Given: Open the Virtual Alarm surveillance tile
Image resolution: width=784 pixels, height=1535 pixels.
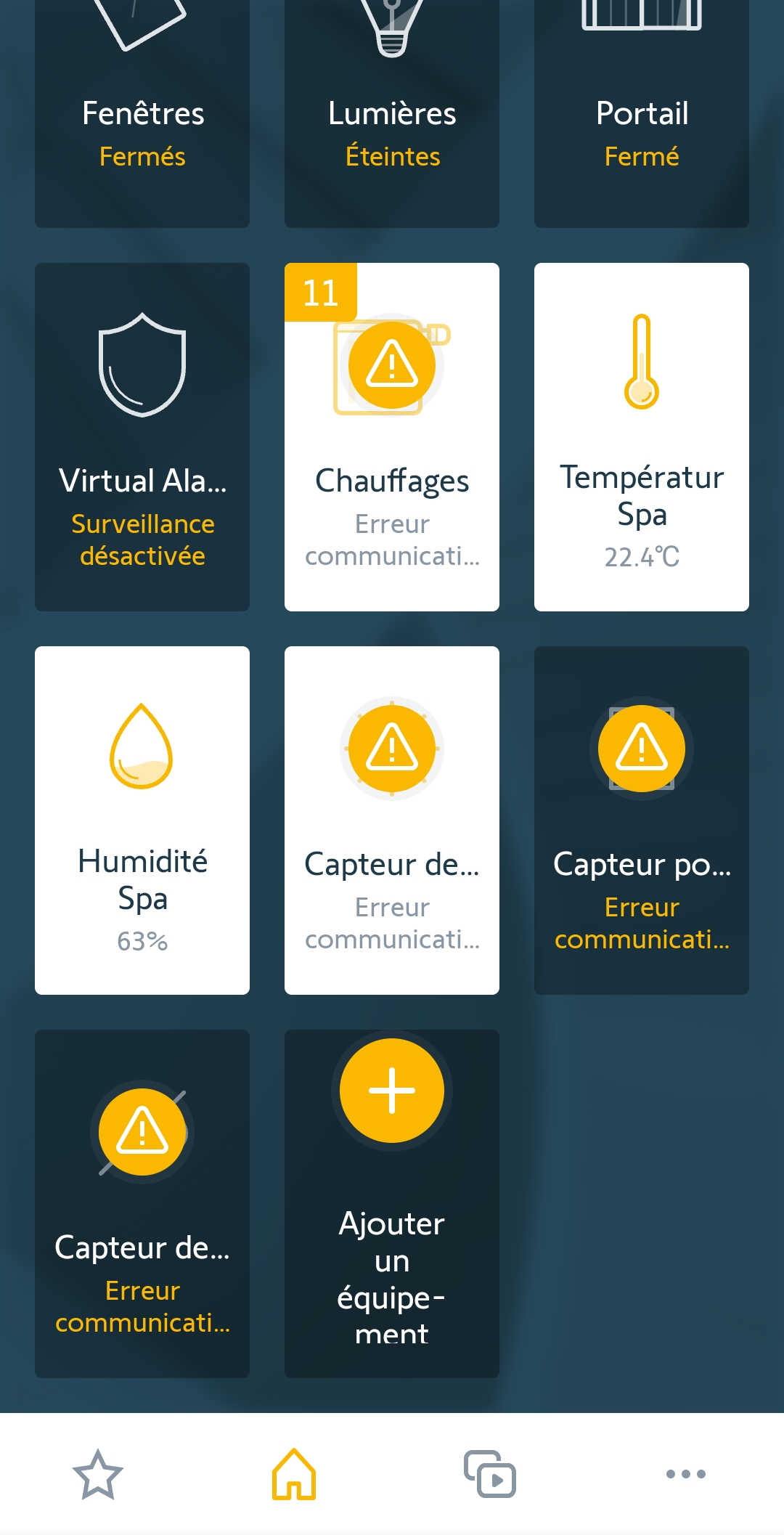Looking at the screenshot, I should 142,437.
